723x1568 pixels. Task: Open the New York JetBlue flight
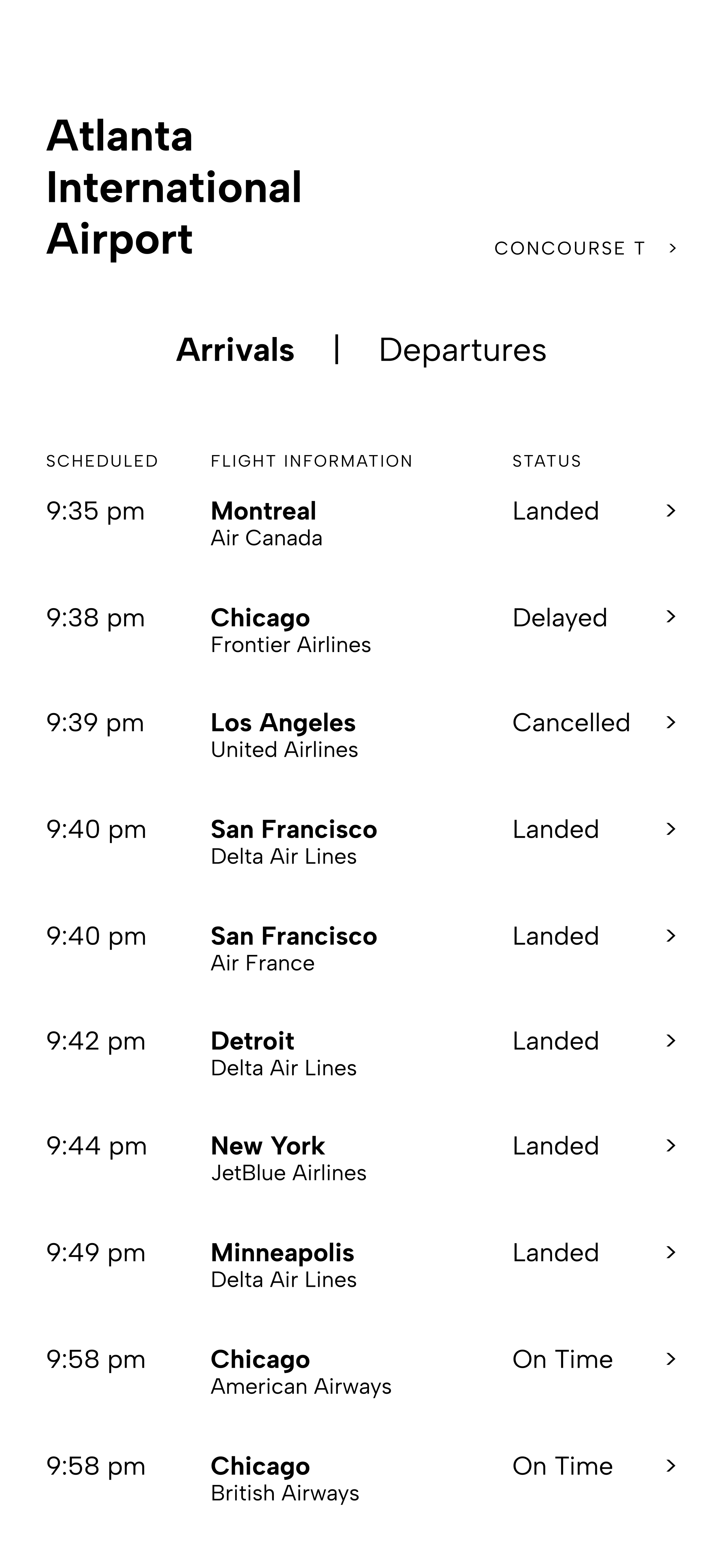coord(671,1146)
